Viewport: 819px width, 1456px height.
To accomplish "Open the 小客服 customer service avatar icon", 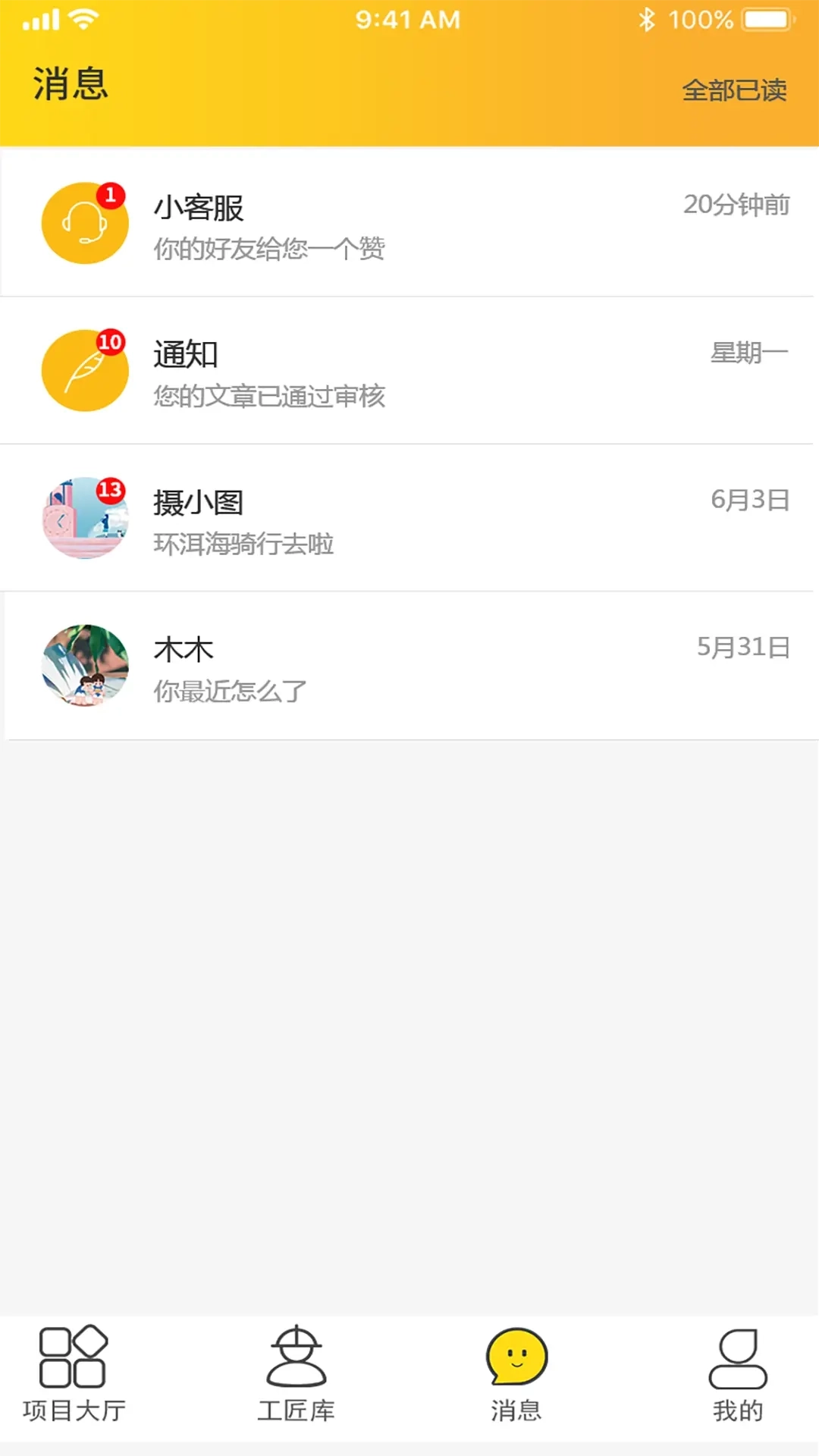I will tap(85, 222).
